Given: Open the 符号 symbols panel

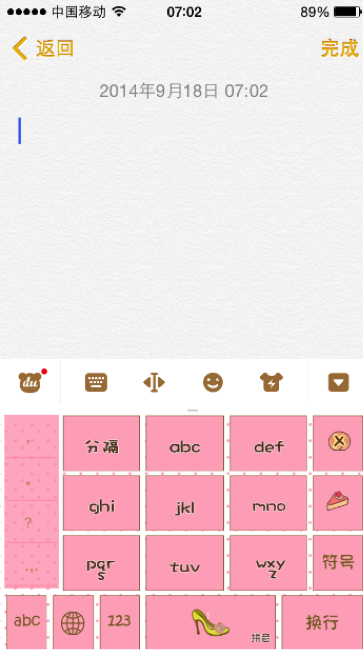Looking at the screenshot, I should pyautogui.click(x=338, y=563).
